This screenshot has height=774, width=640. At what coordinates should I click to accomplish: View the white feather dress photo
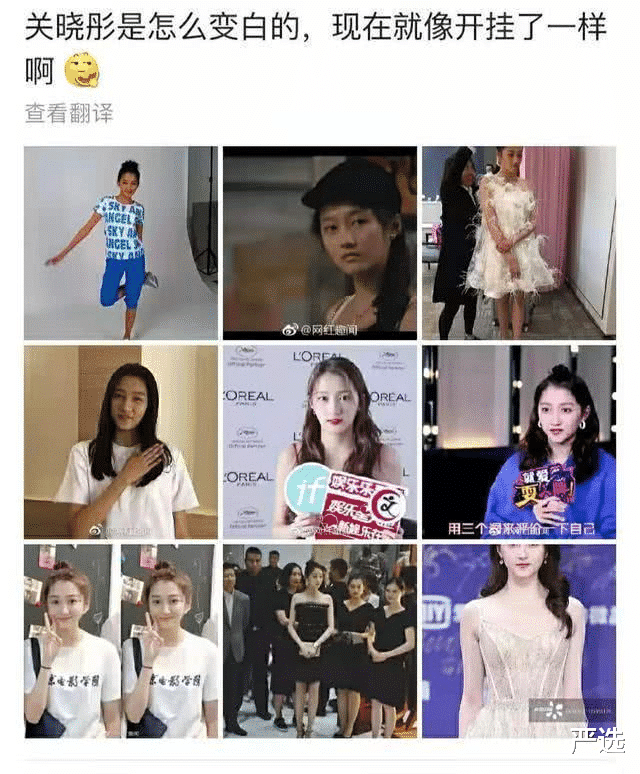(519, 243)
